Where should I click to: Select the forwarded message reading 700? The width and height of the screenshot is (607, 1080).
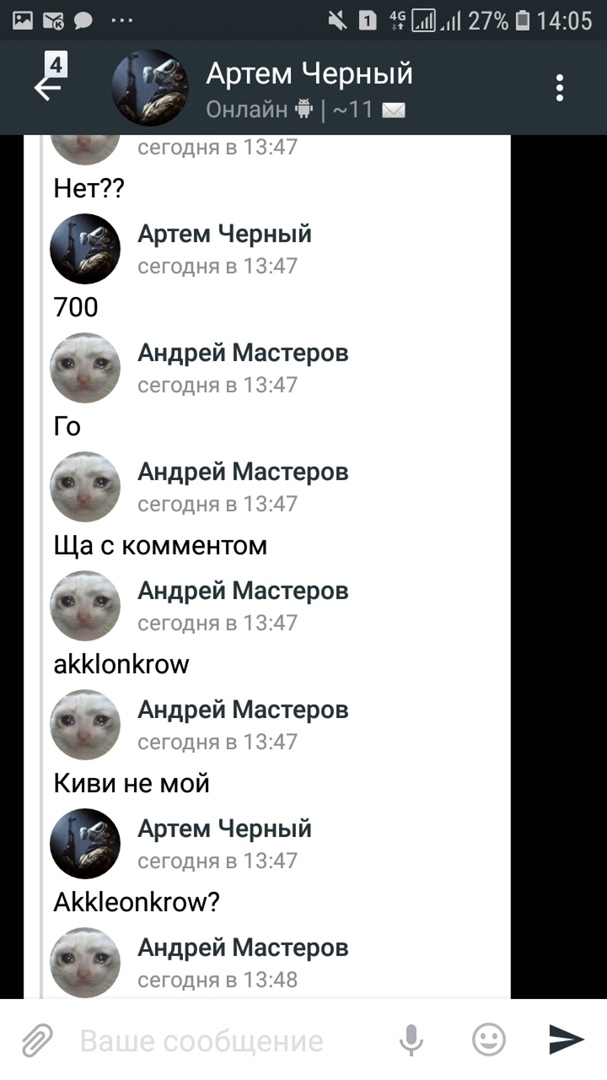(76, 308)
